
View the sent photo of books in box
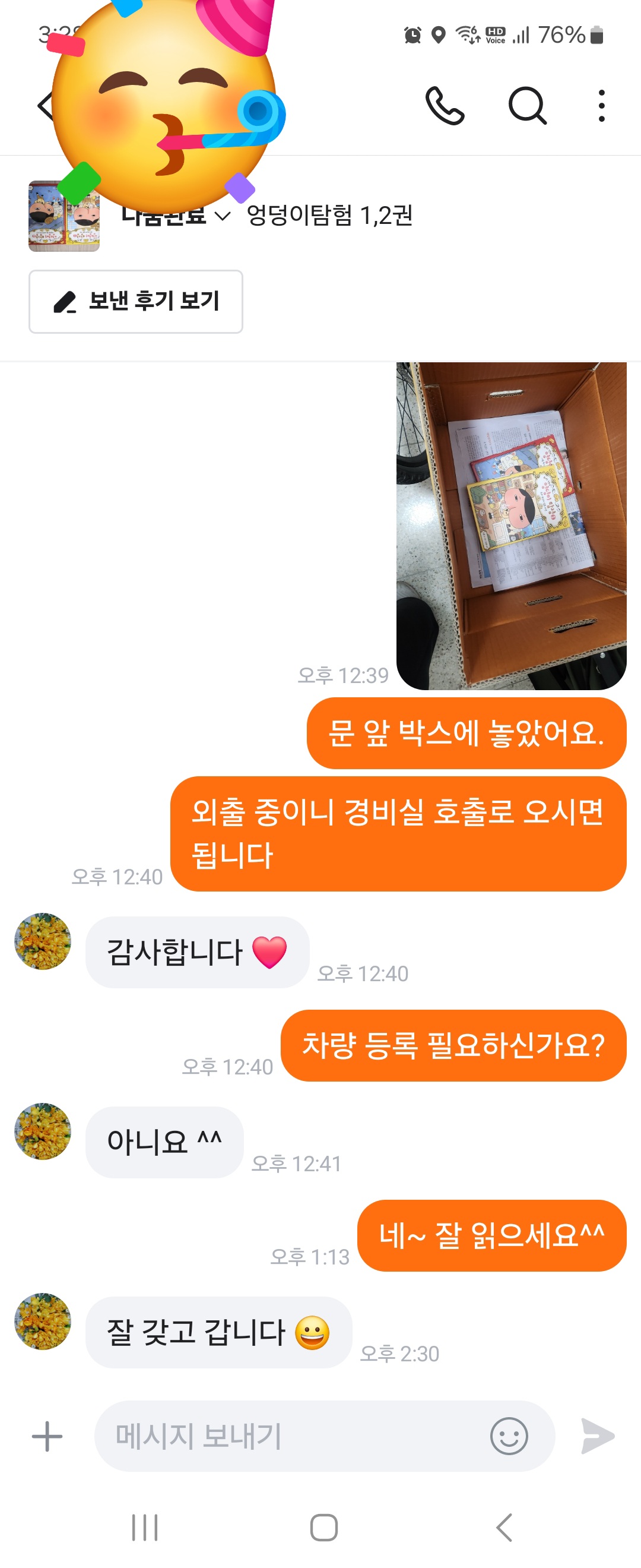click(511, 525)
